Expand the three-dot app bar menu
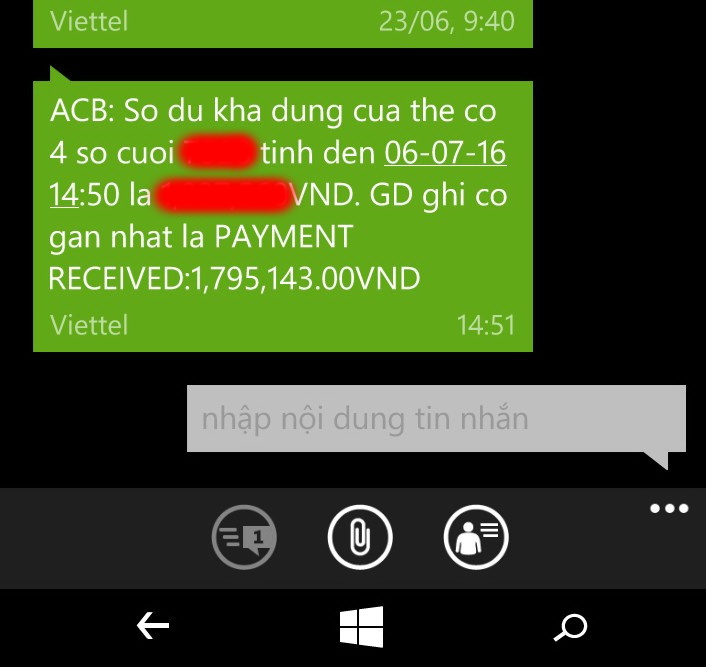The width and height of the screenshot is (706, 667). [x=669, y=509]
